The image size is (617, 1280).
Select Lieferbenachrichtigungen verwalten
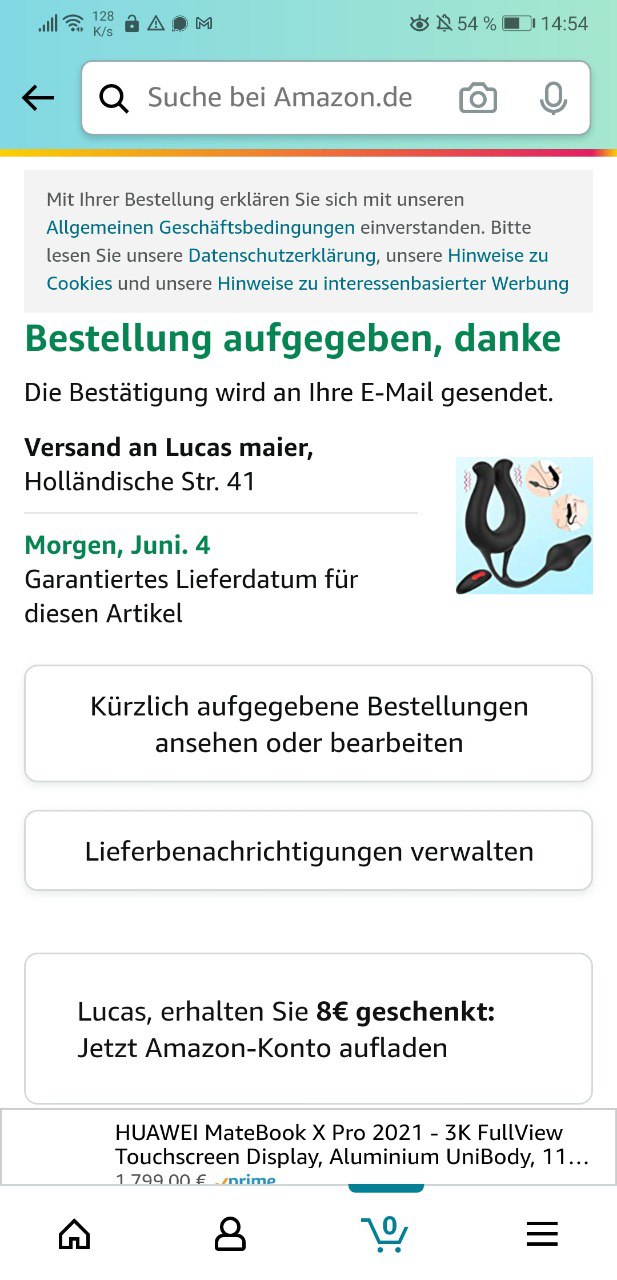click(308, 851)
